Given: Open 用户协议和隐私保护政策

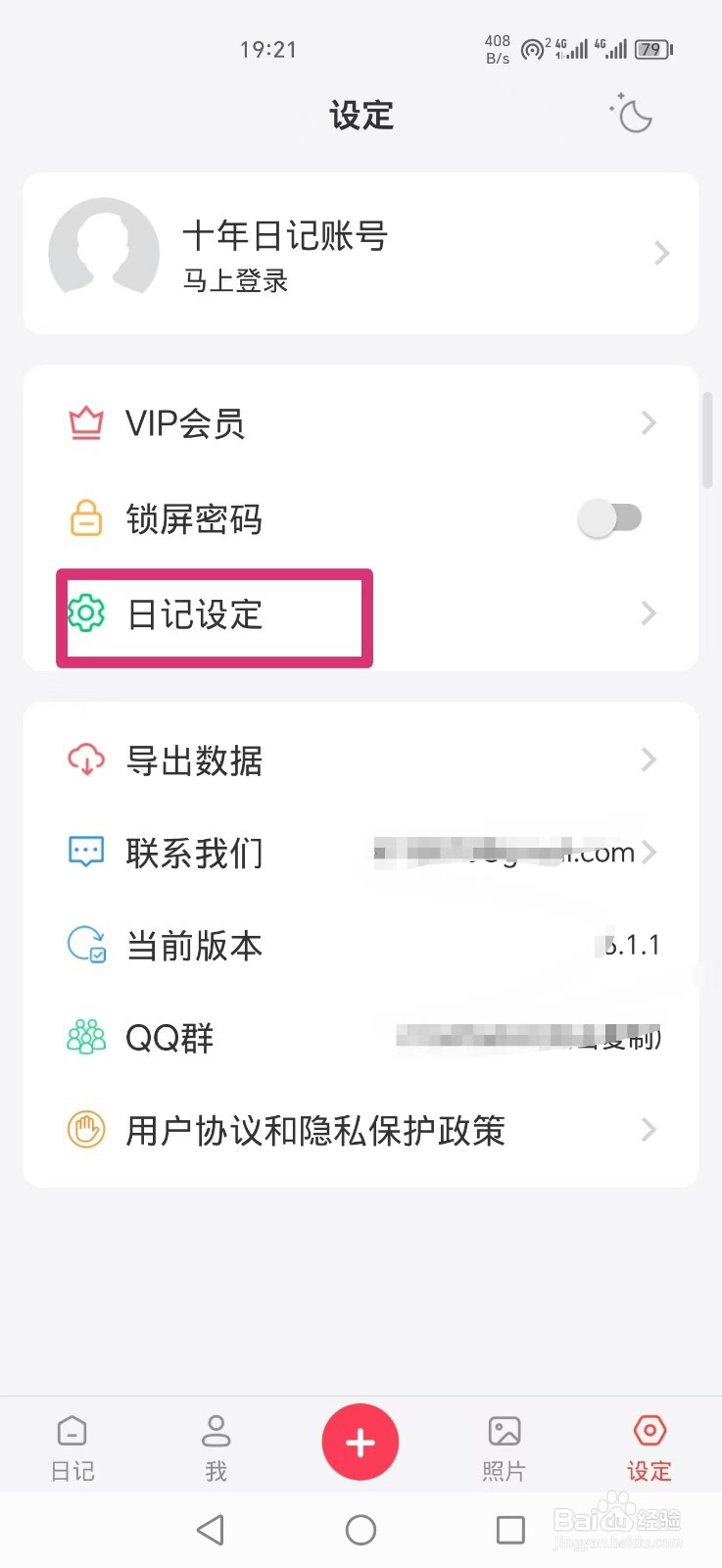Looking at the screenshot, I should tap(313, 1129).
